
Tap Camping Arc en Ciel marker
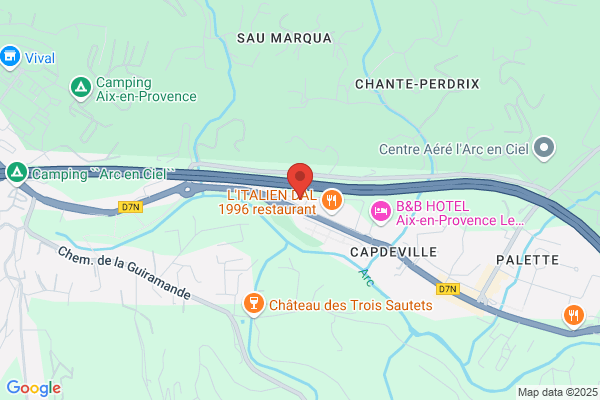[x=16, y=174]
